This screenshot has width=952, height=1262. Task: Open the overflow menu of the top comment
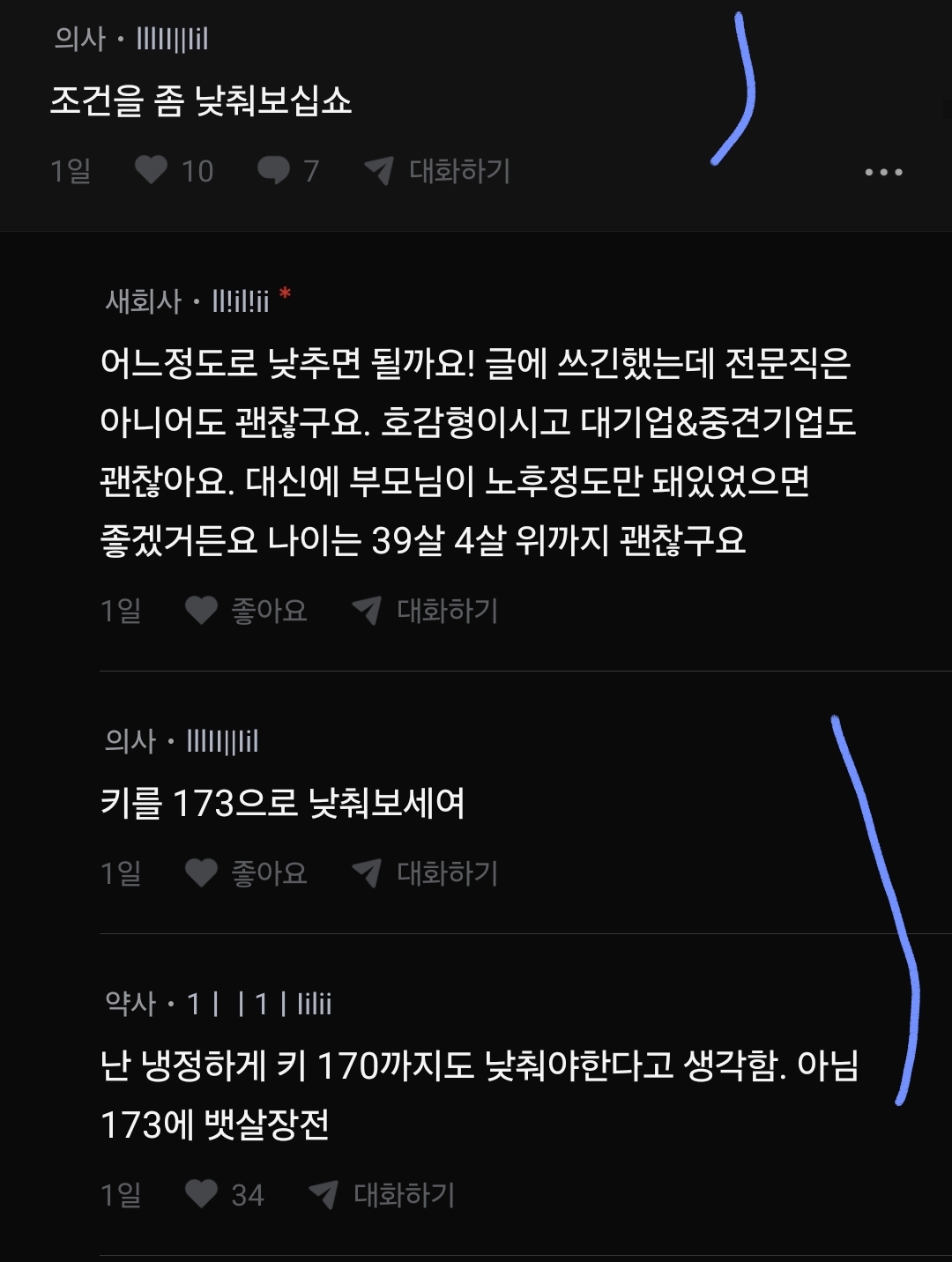tap(883, 172)
